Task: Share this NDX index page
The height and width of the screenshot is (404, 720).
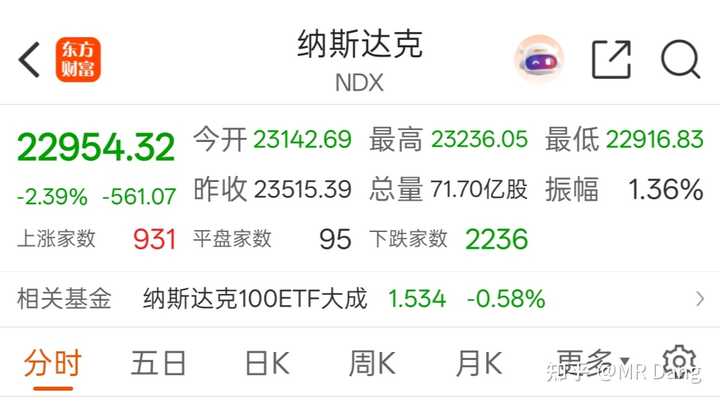Action: click(611, 60)
